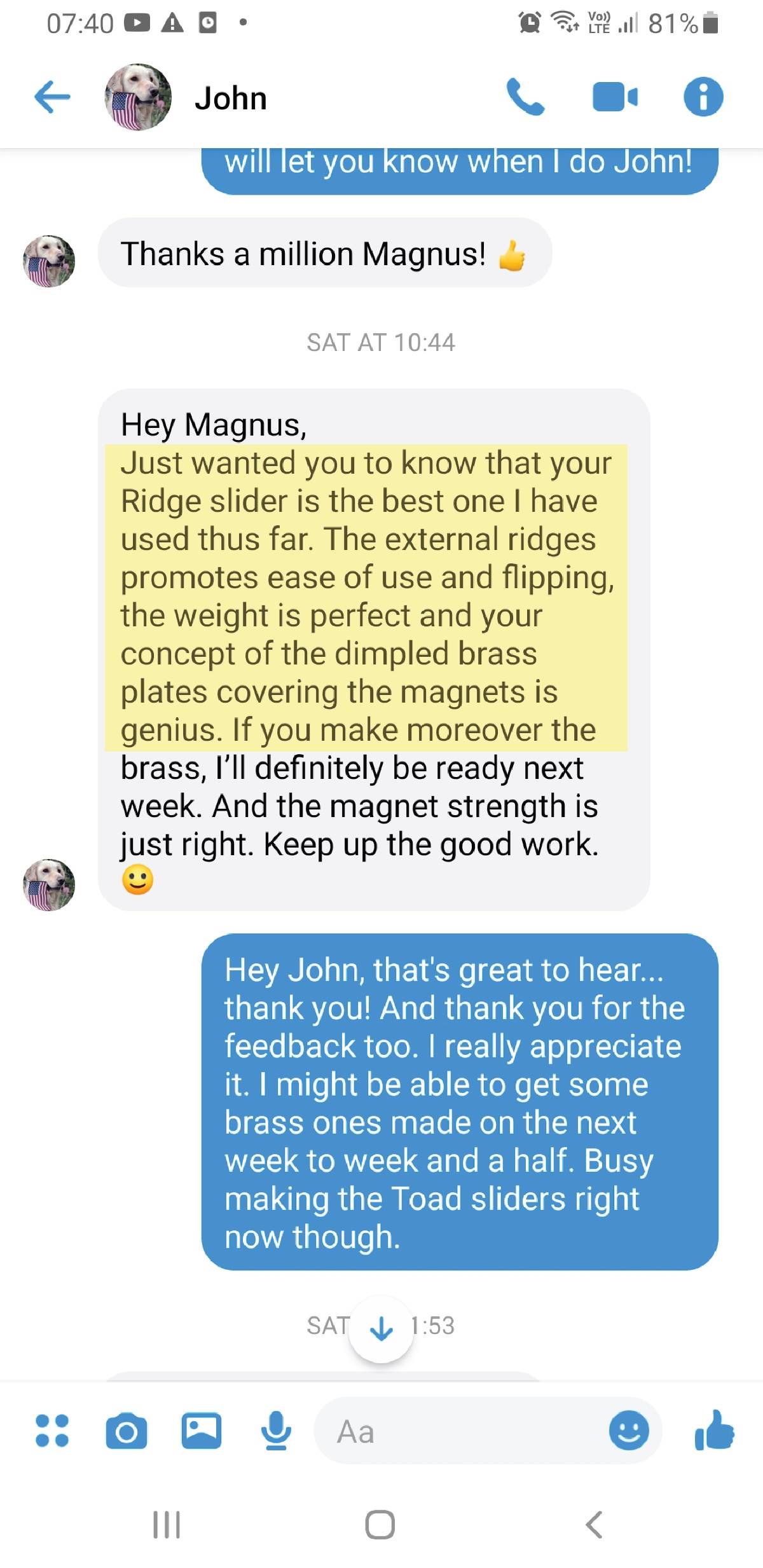Viewport: 763px width, 1568px height.
Task: Open John's profile from header avatar
Action: pos(138,97)
